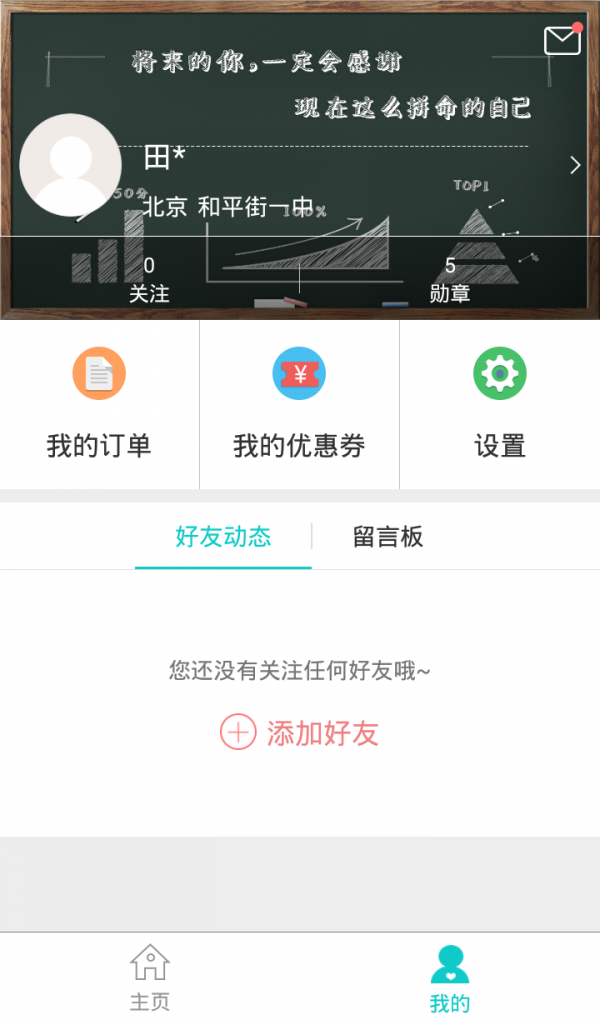The width and height of the screenshot is (600, 1025).
Task: Open 我的优惠券
Action: coord(299,405)
